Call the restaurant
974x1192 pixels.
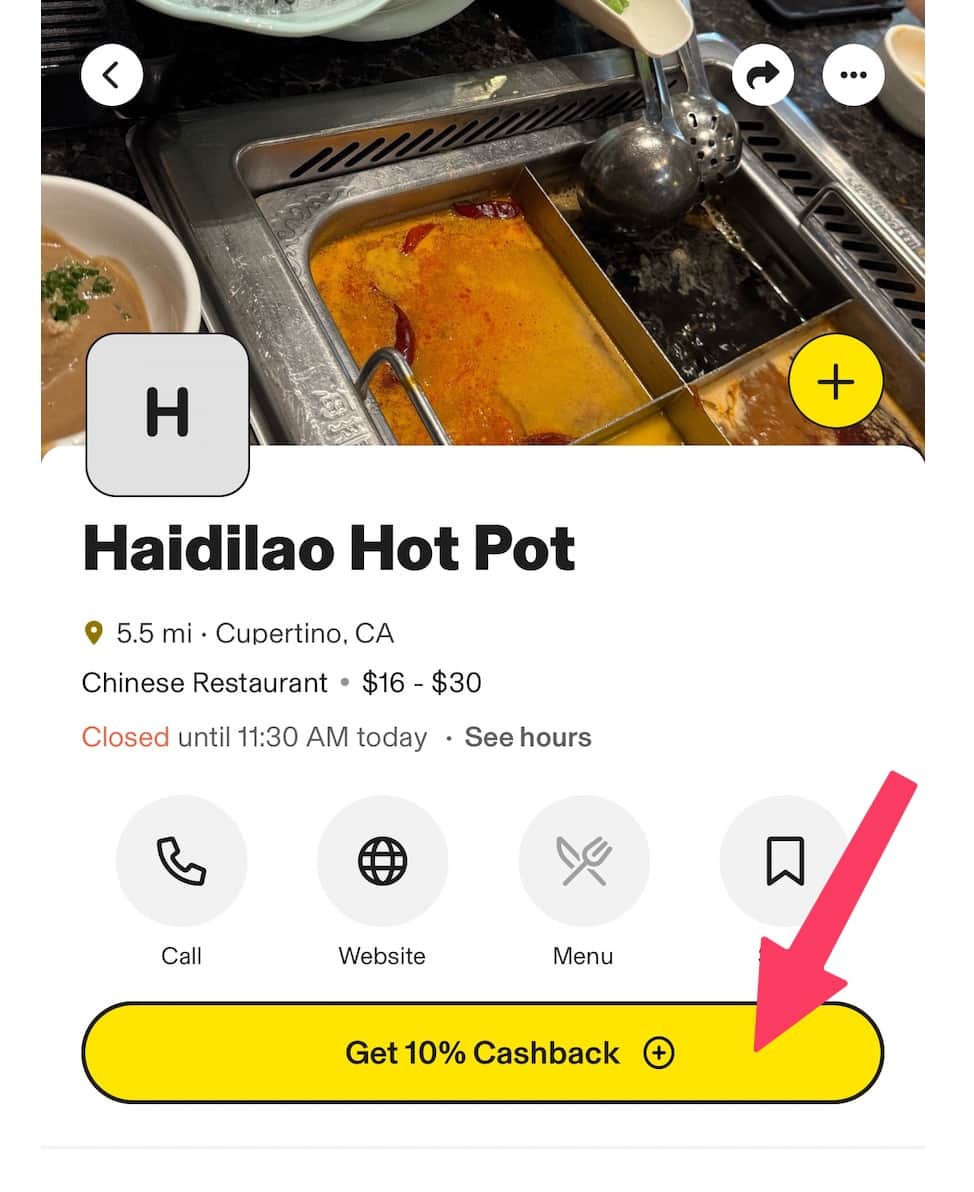[x=181, y=861]
